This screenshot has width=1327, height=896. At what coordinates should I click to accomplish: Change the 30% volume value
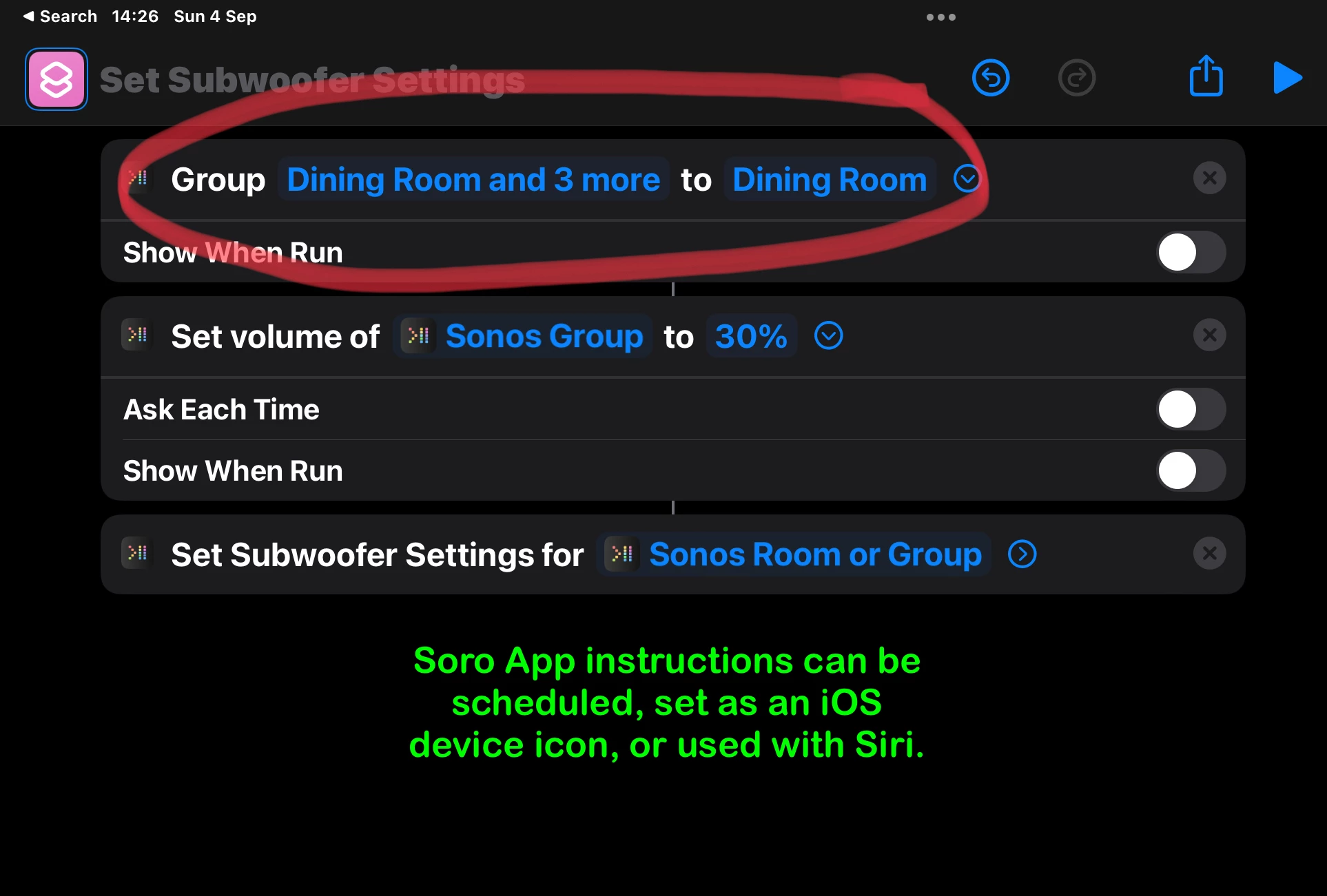751,336
